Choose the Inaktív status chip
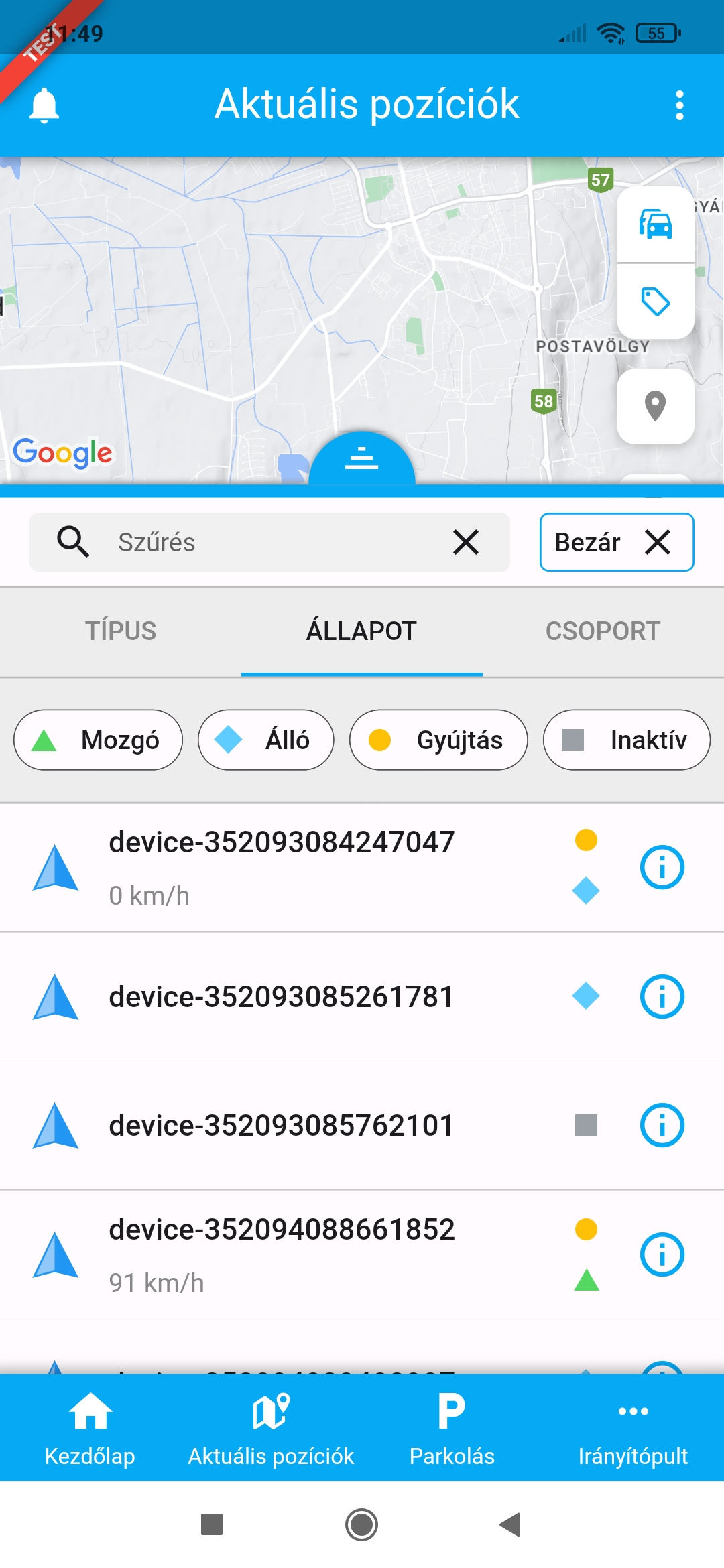The height and width of the screenshot is (1568, 724). click(x=626, y=740)
